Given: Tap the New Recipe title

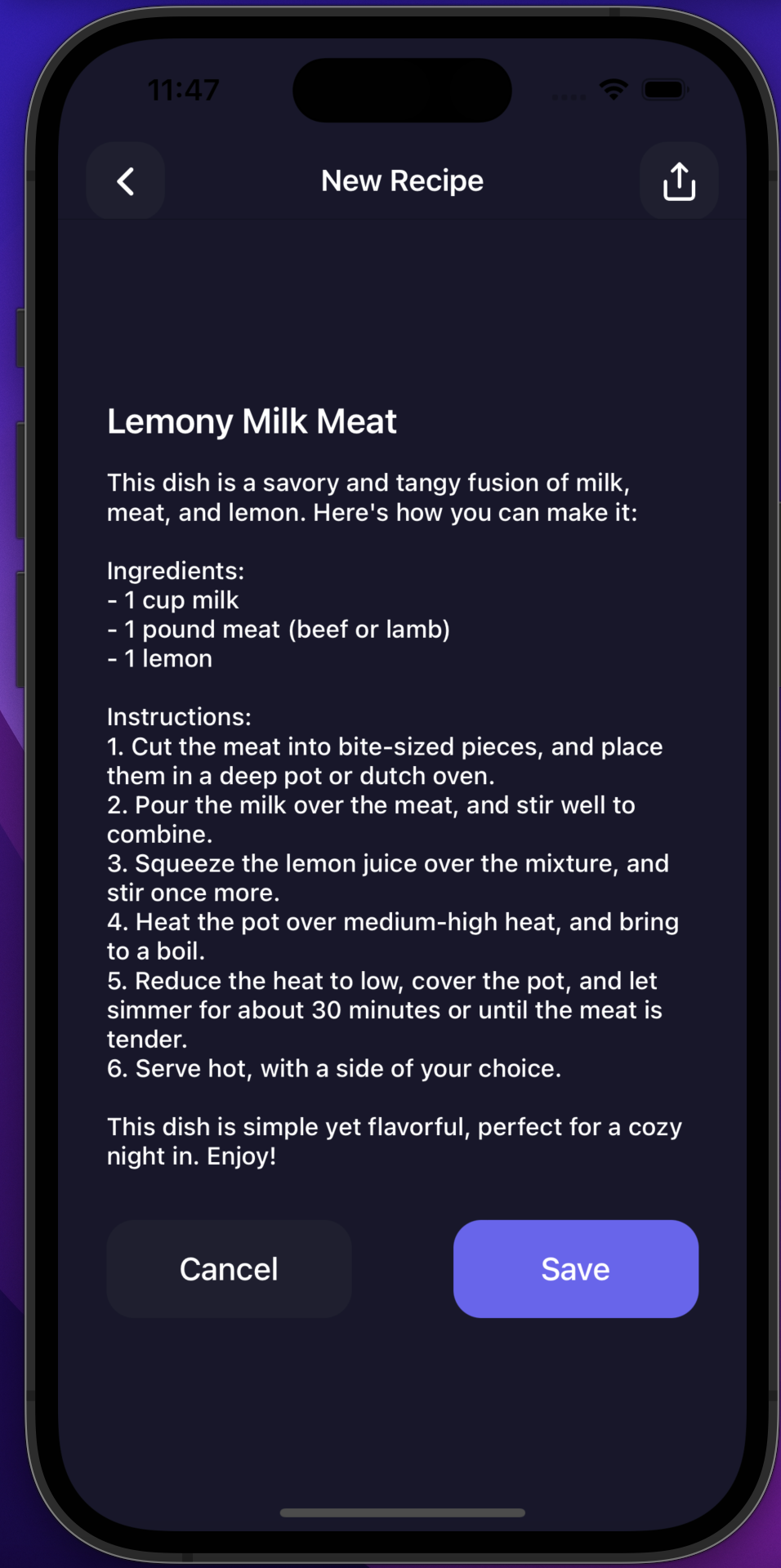Looking at the screenshot, I should (401, 180).
